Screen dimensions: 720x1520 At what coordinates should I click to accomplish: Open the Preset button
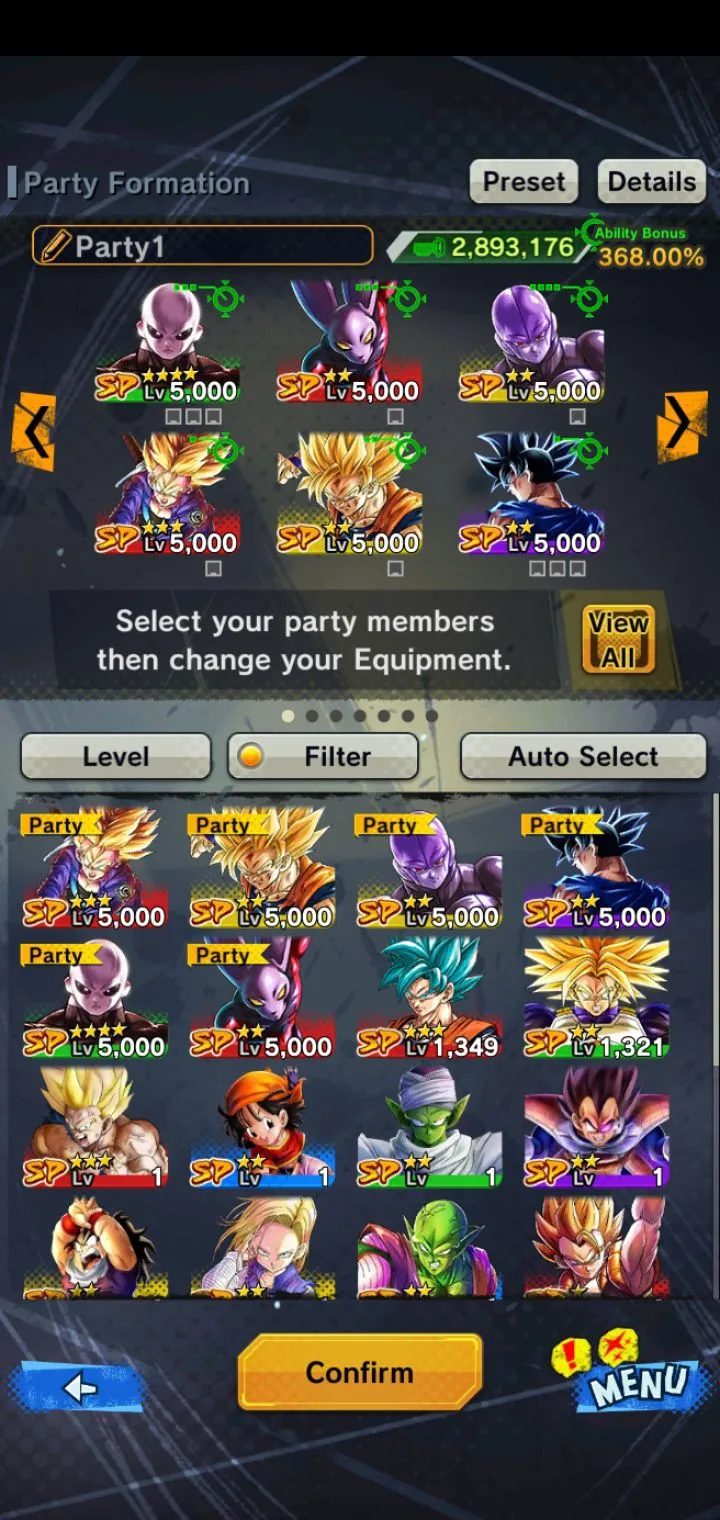click(x=523, y=182)
